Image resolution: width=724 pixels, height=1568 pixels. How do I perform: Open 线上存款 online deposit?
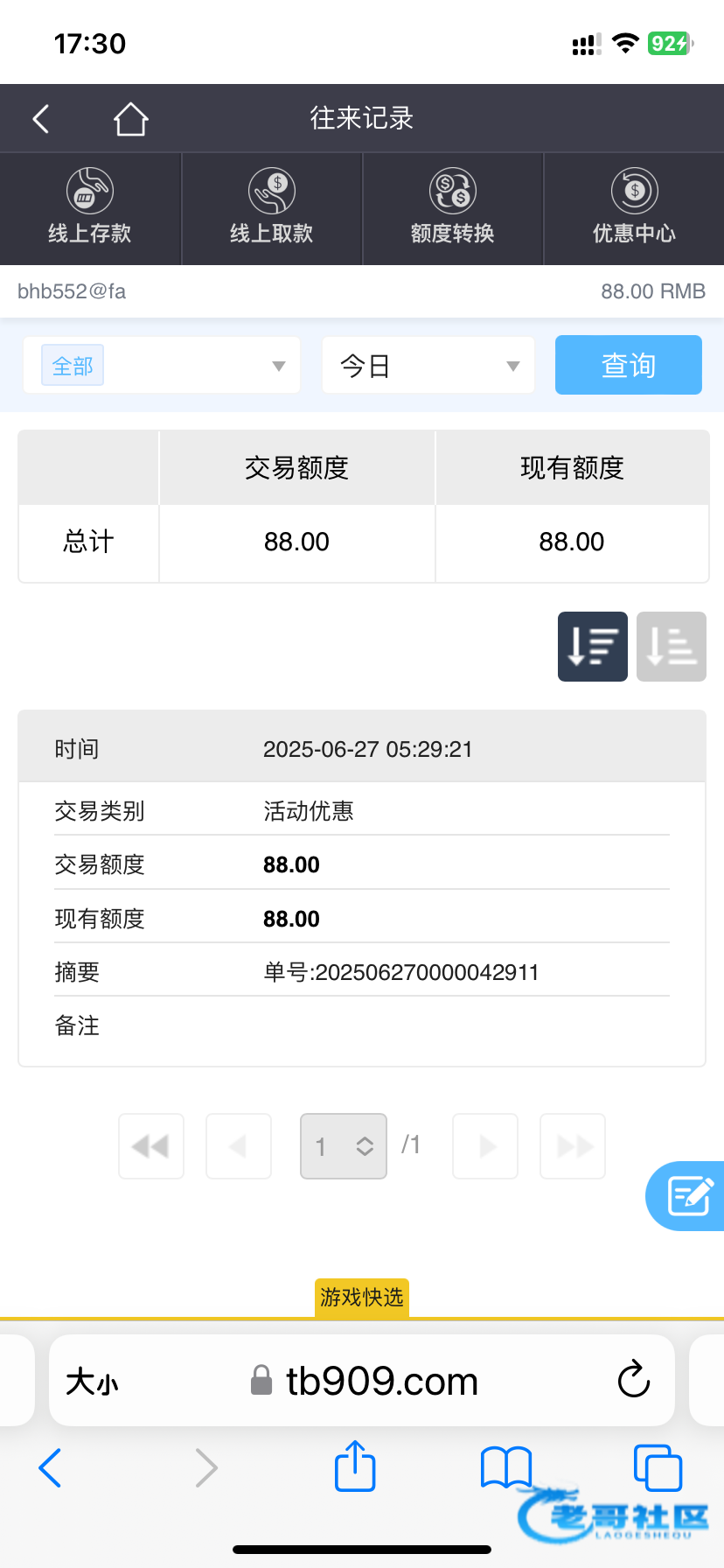coord(90,208)
